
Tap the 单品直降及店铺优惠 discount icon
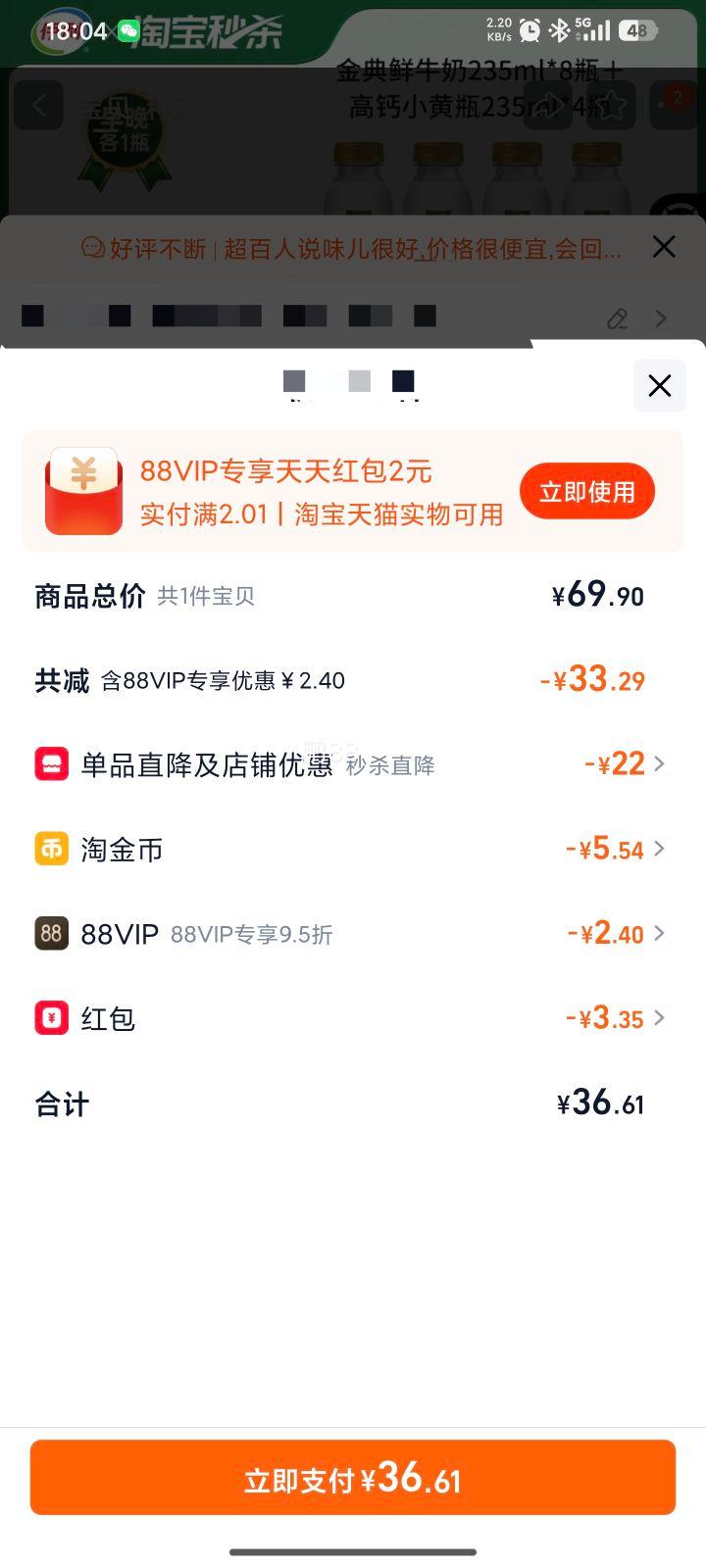(52, 763)
